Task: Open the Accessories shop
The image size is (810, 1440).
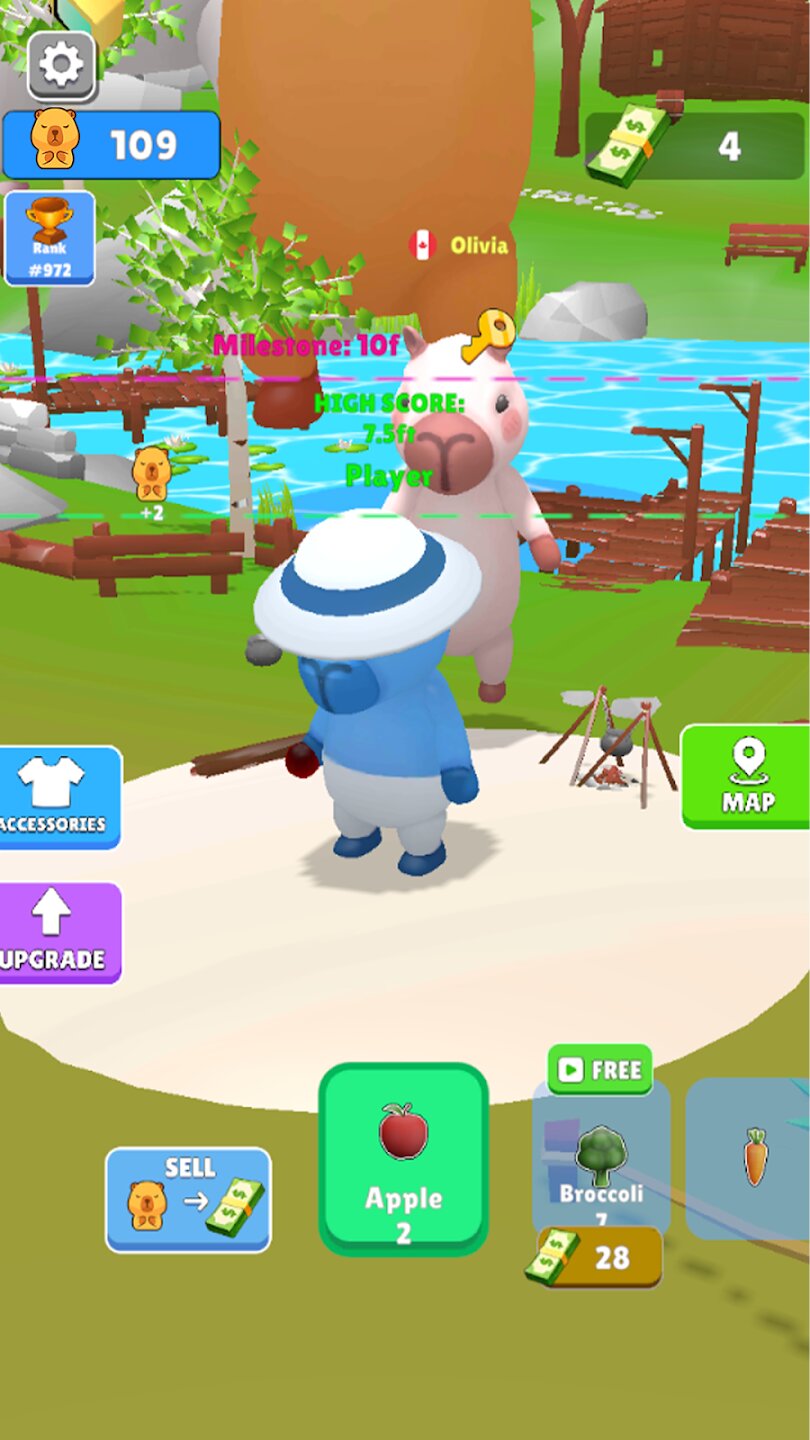Action: pyautogui.click(x=58, y=796)
